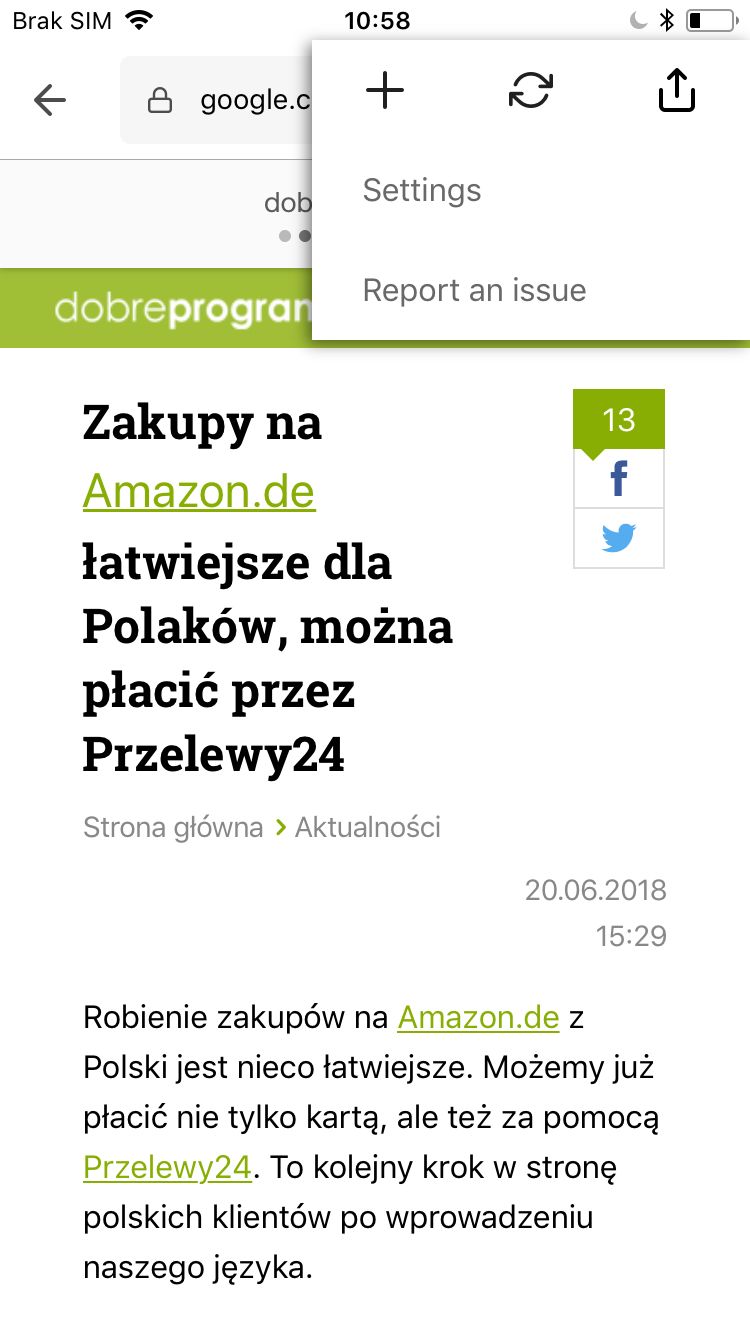
Task: Follow the Amazon.de link in article text
Action: click(478, 1018)
